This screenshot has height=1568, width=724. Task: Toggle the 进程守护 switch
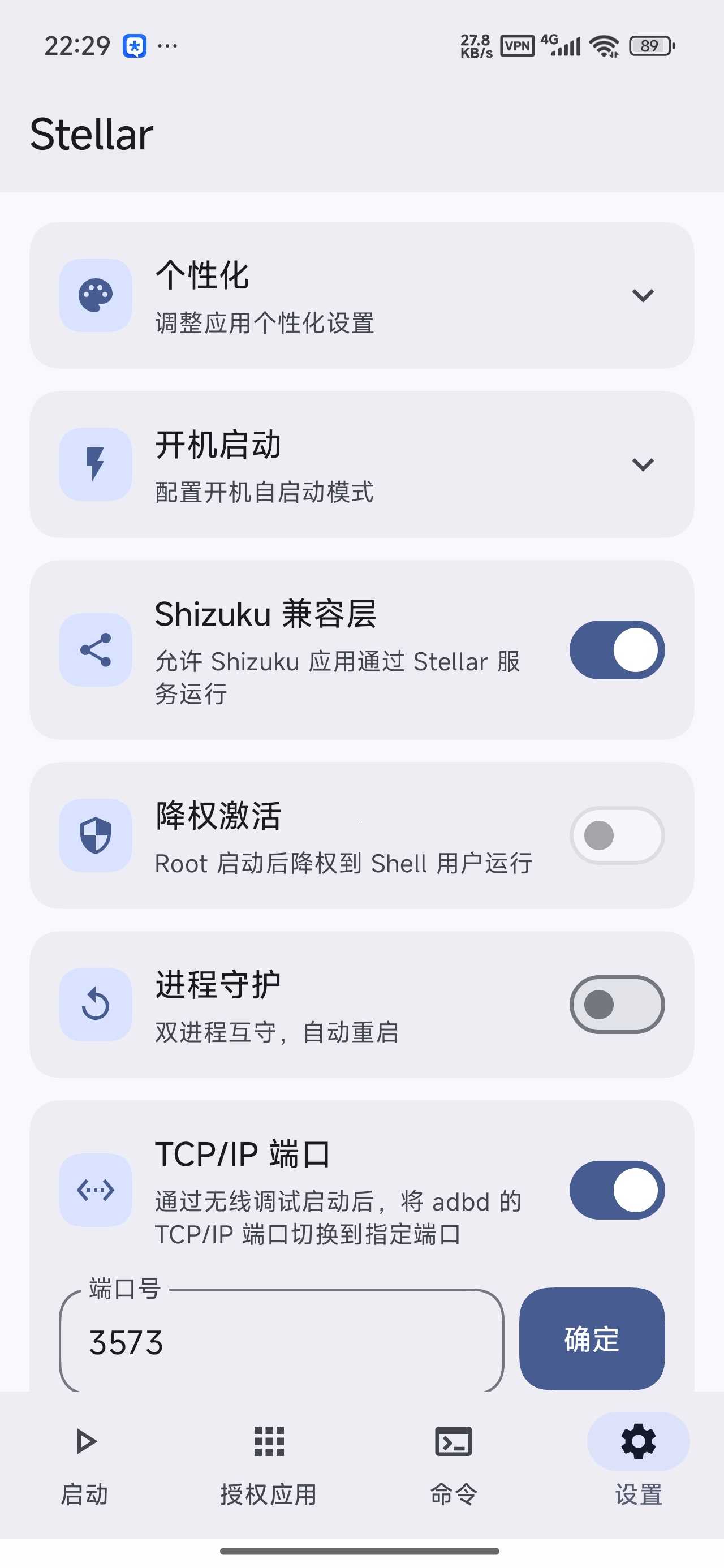click(617, 1005)
